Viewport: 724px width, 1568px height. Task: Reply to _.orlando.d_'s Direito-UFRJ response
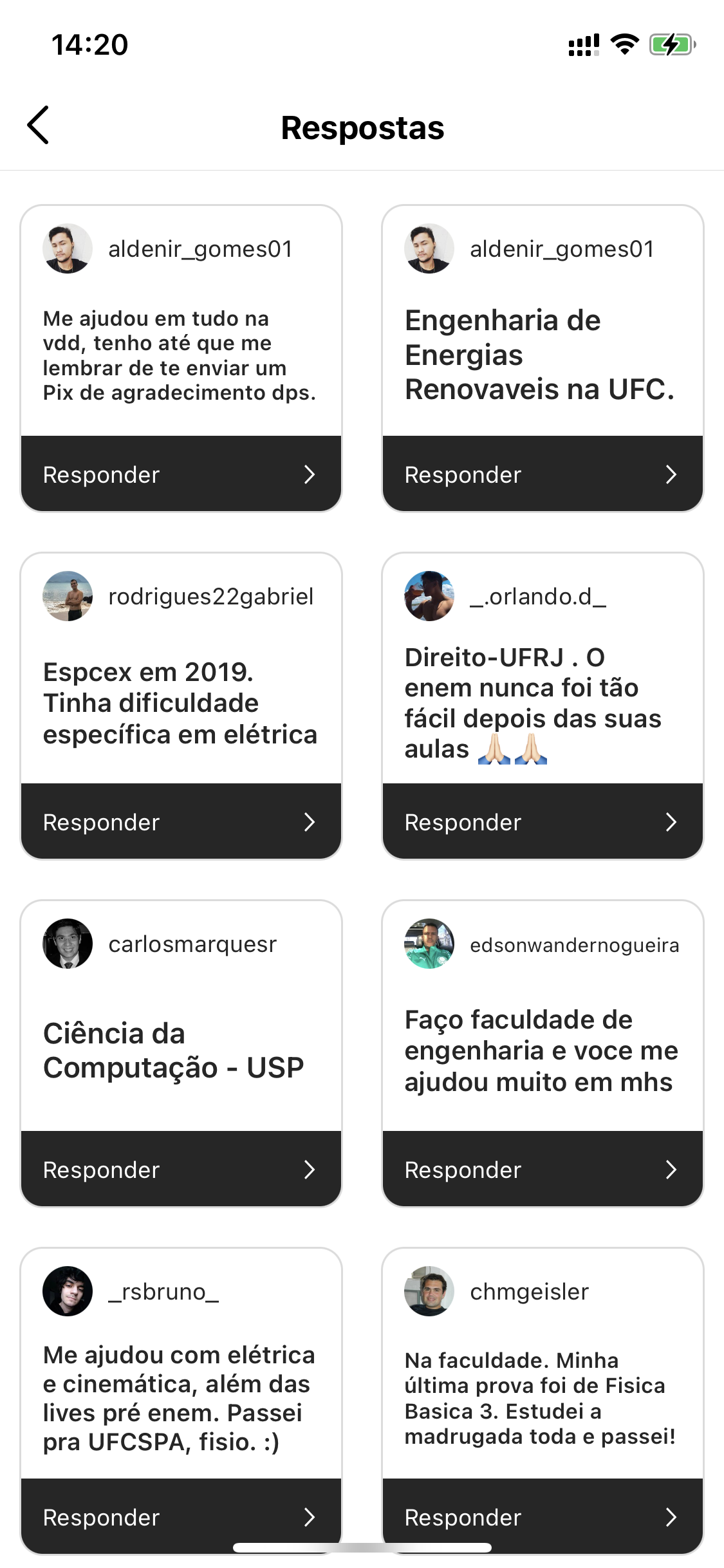543,822
